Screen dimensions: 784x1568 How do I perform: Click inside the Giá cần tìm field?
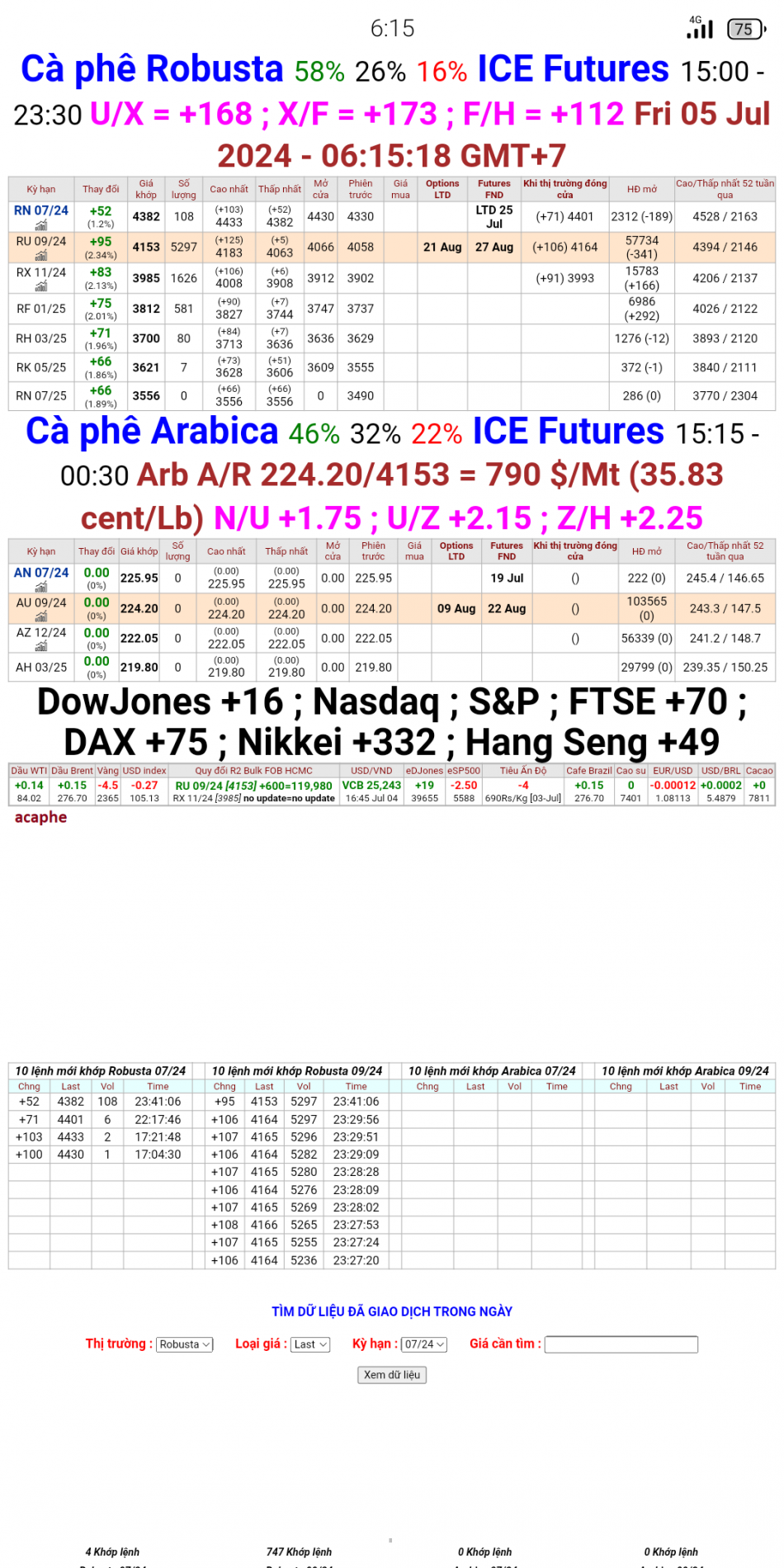(x=621, y=1344)
